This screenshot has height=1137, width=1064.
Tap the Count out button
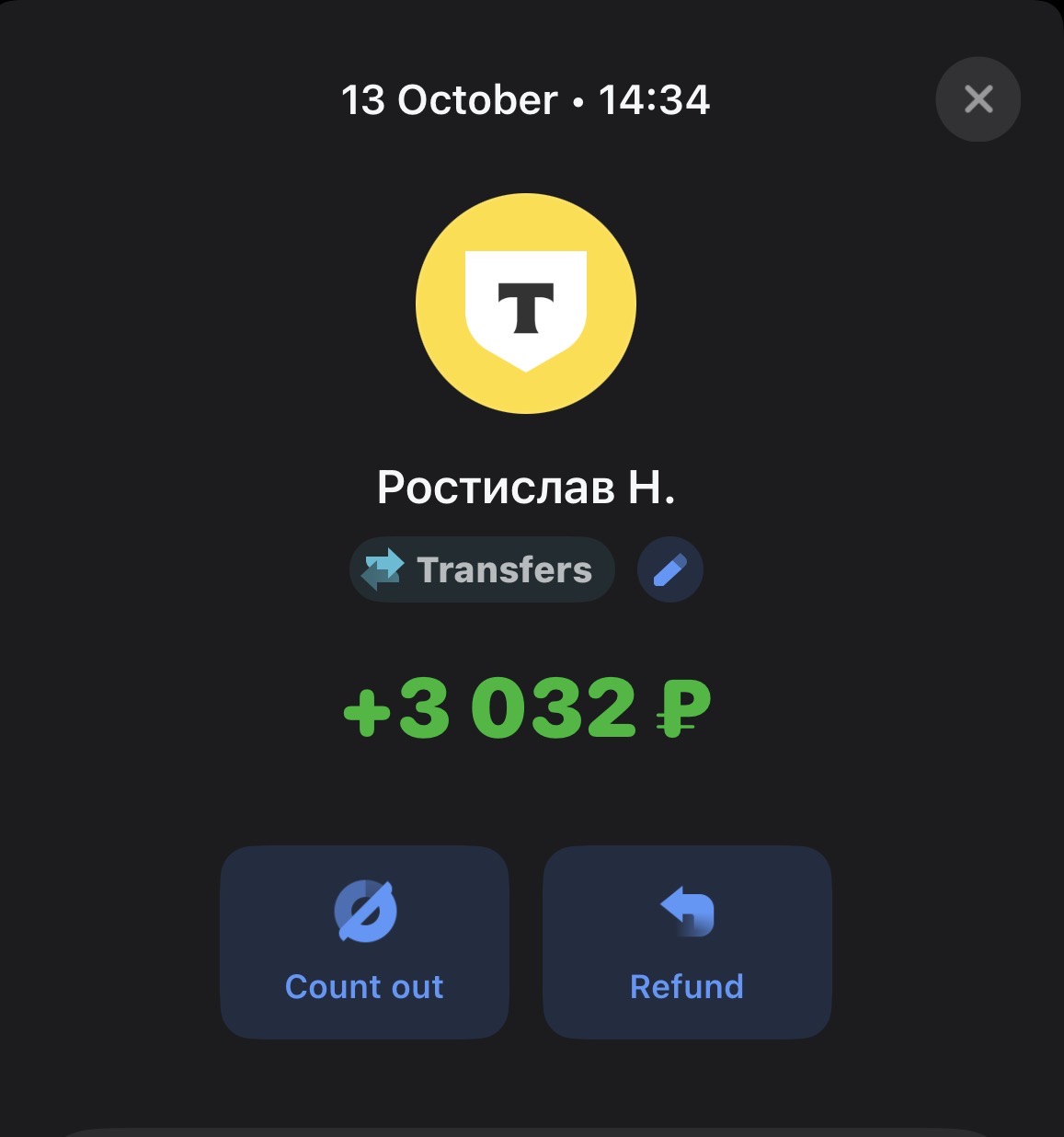(364, 942)
